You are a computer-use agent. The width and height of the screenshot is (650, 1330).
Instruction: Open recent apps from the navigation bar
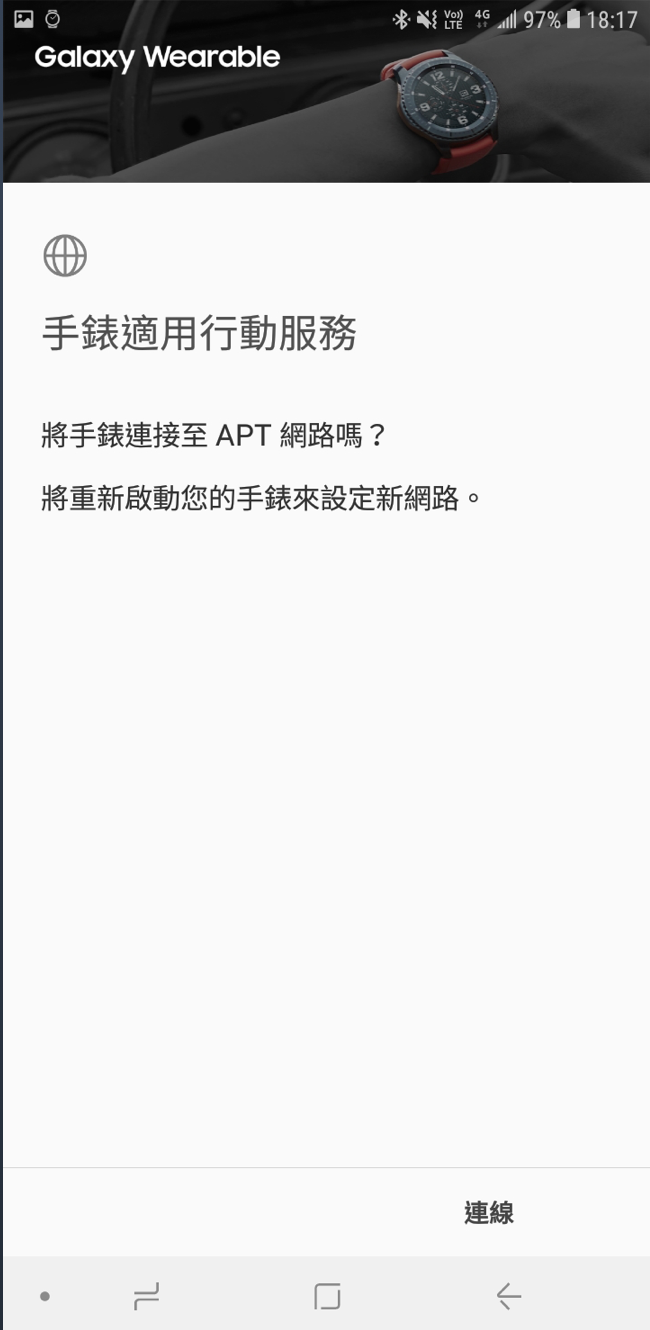coord(146,1297)
